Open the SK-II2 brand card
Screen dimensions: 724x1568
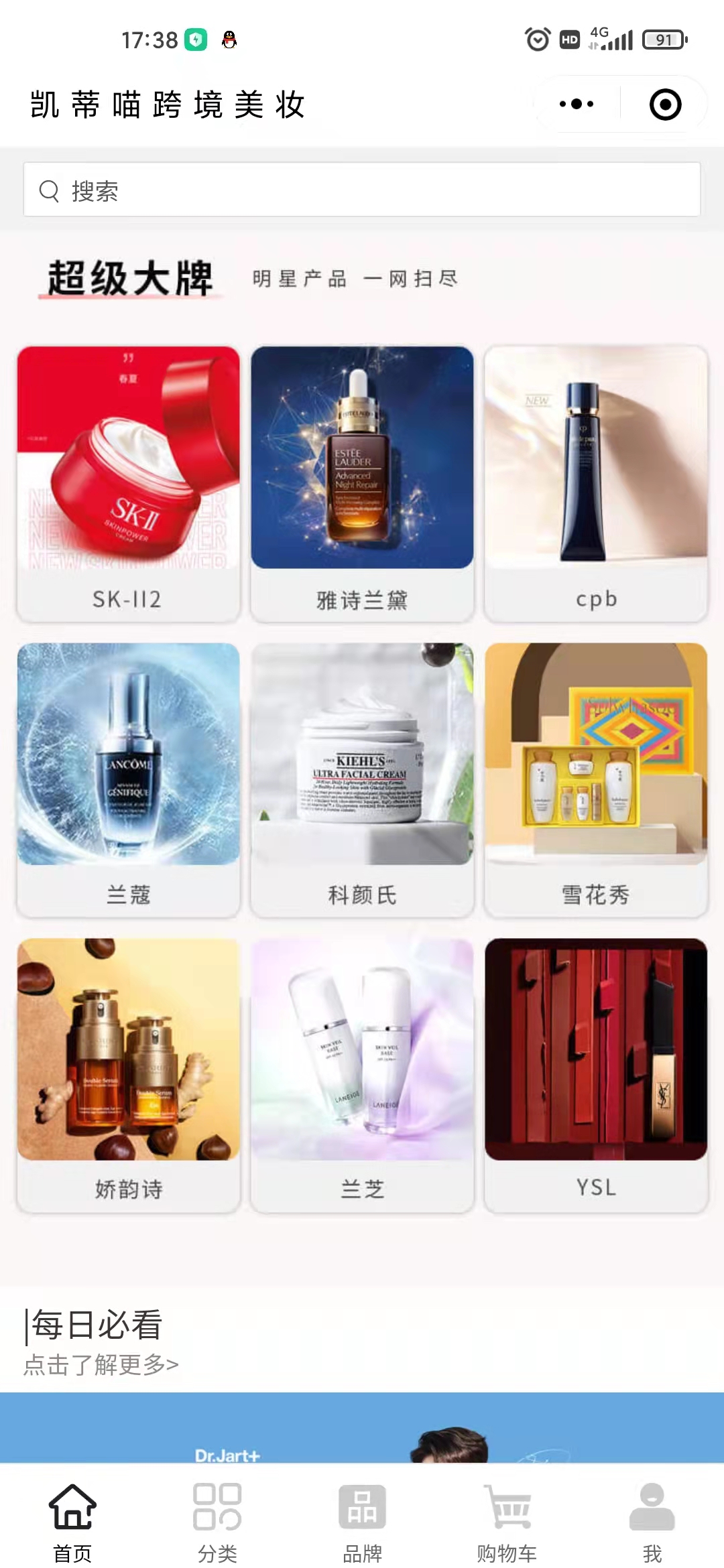click(128, 484)
